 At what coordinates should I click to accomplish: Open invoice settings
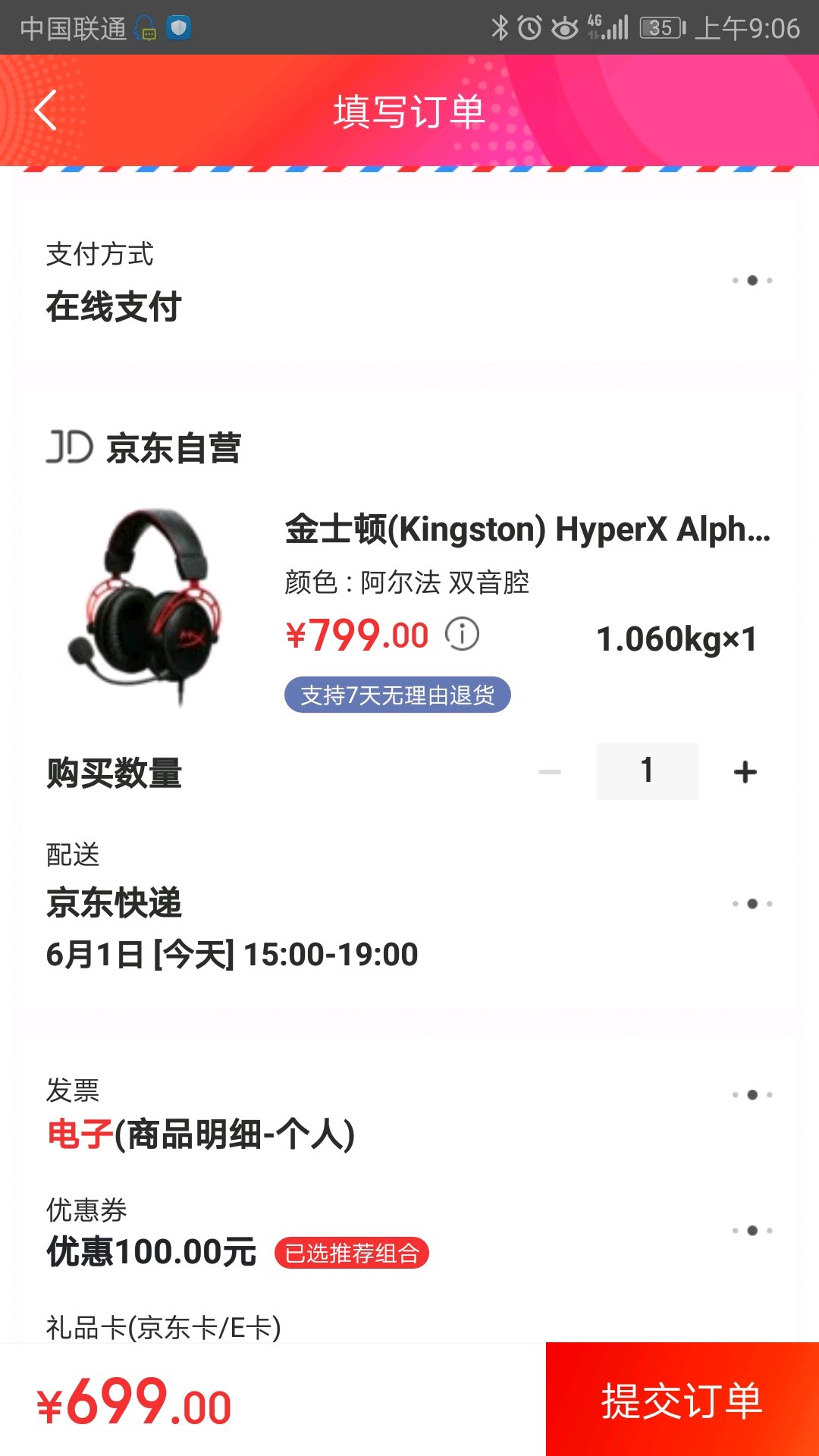[x=752, y=1095]
